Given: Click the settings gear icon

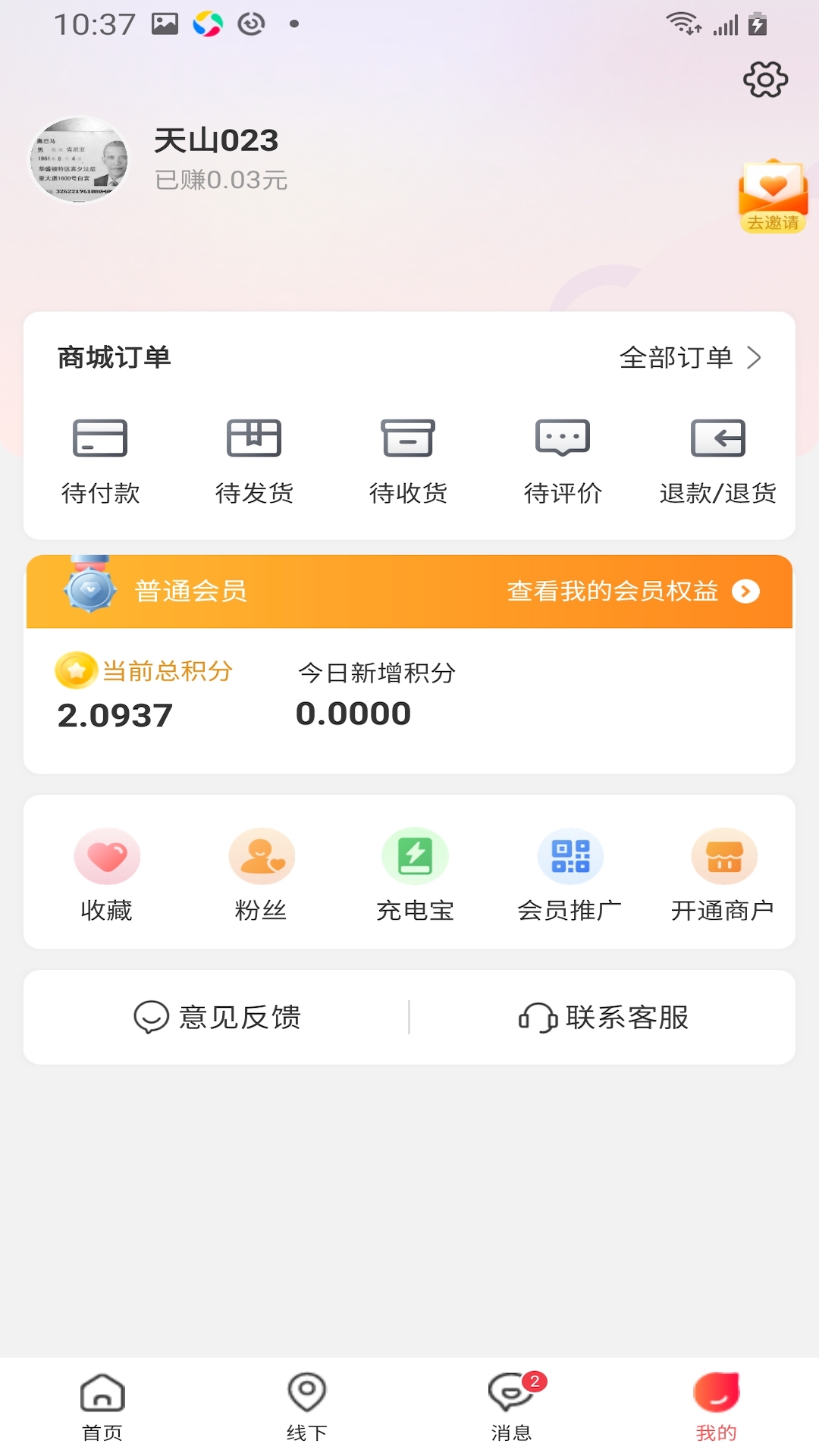Looking at the screenshot, I should pos(764,78).
